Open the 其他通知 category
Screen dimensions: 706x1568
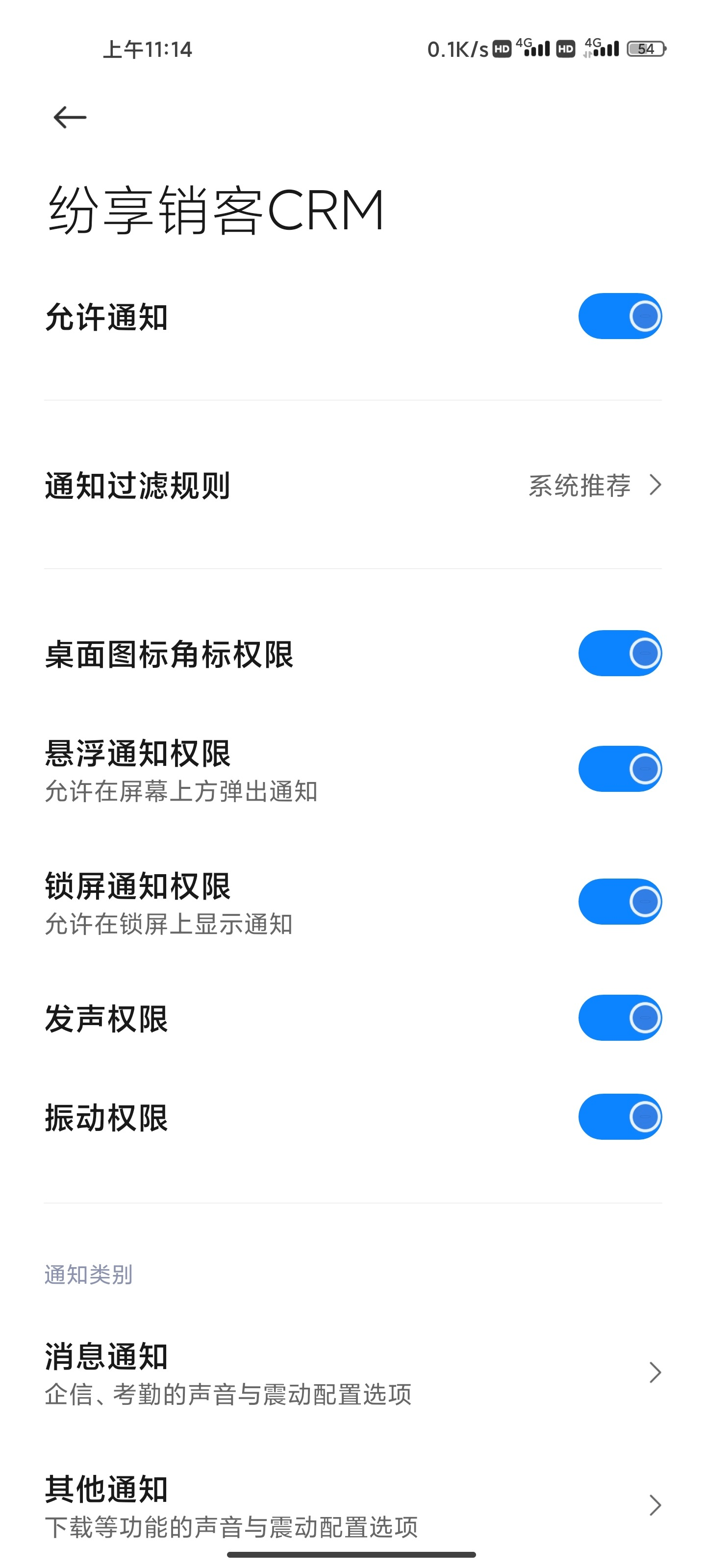pos(353,1505)
